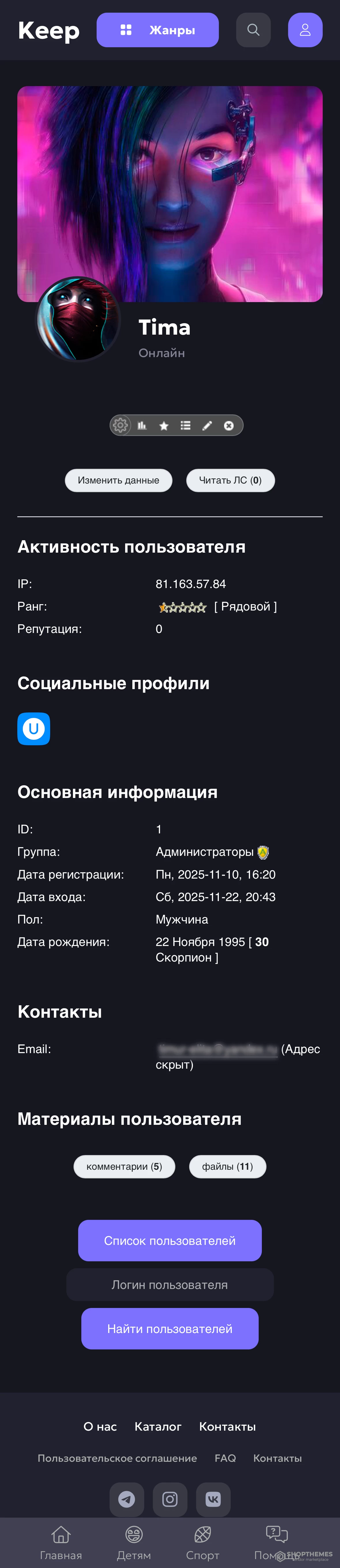Tap Изменить данные button
This screenshot has width=340, height=1568.
tap(118, 480)
